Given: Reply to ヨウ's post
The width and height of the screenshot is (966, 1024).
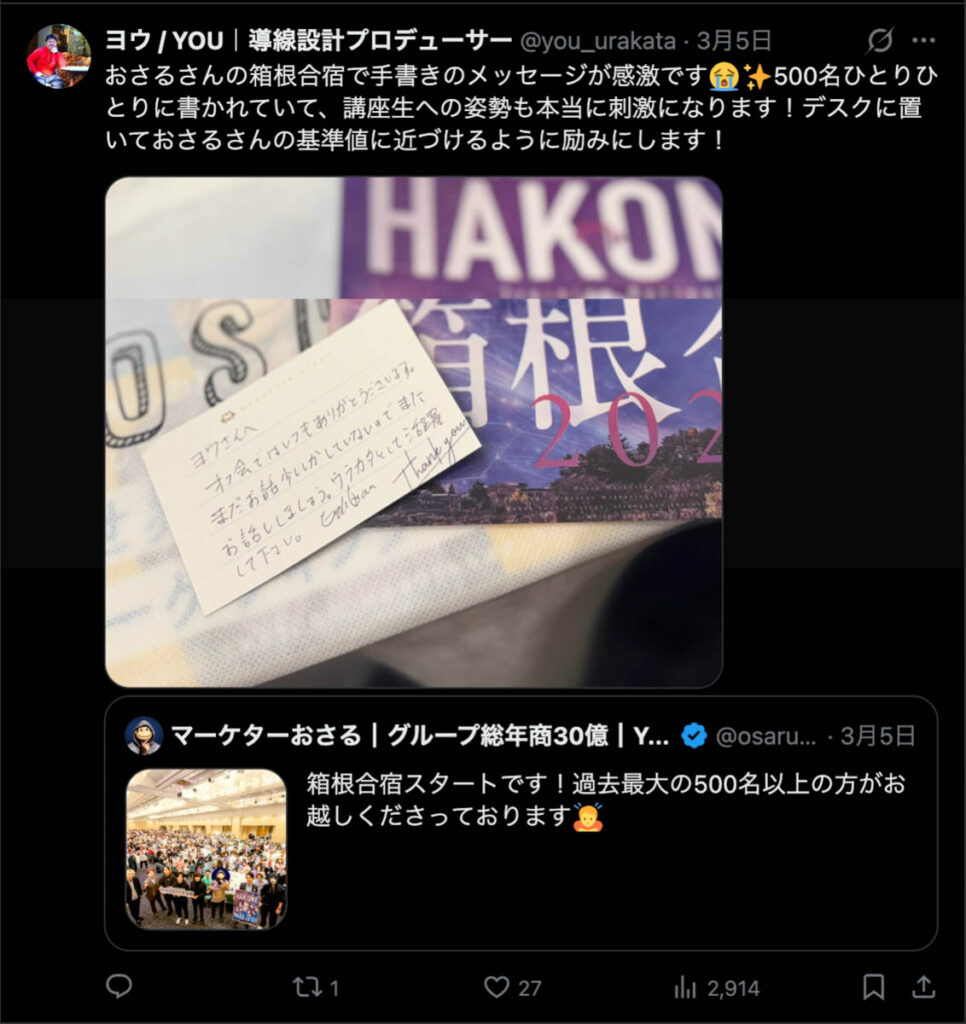Looking at the screenshot, I should coord(119,987).
